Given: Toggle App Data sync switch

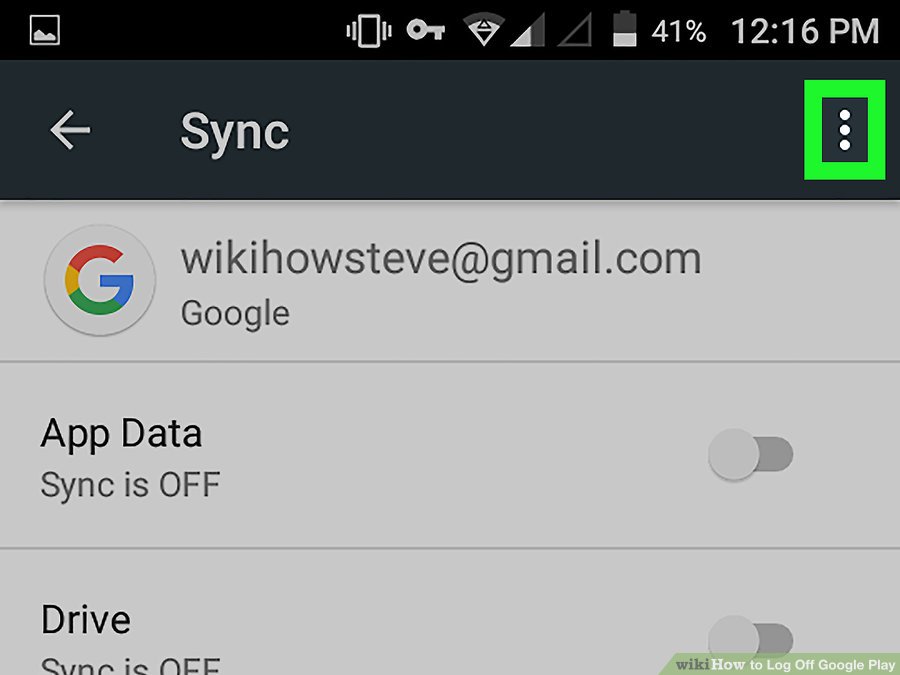Looking at the screenshot, I should (x=751, y=455).
